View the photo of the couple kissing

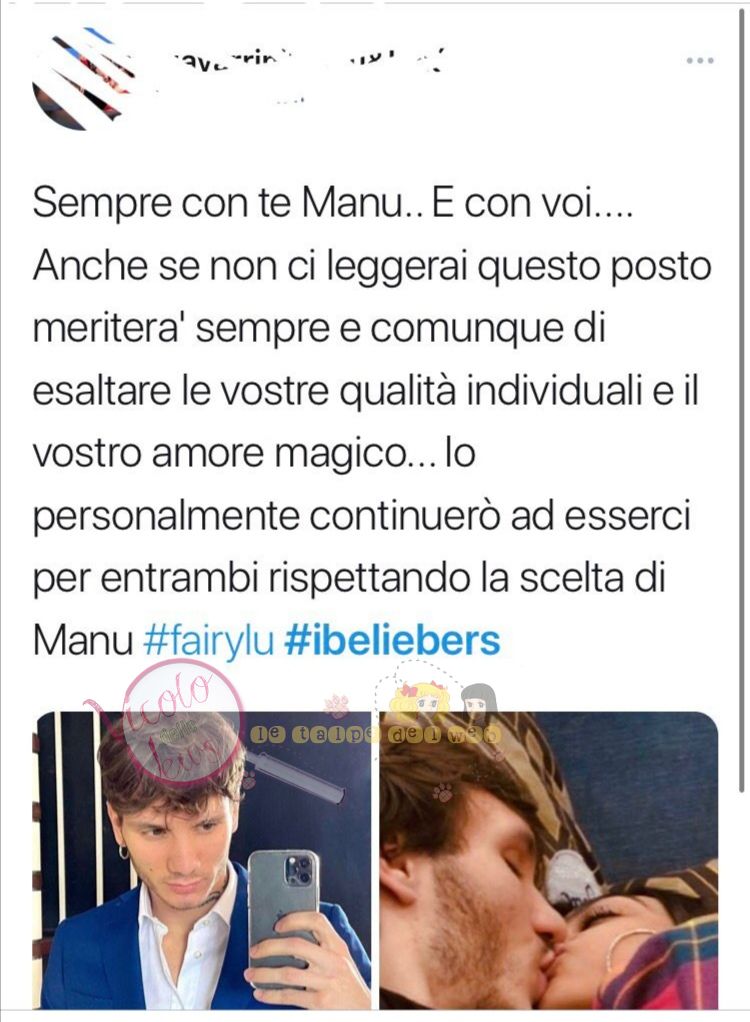(x=548, y=860)
